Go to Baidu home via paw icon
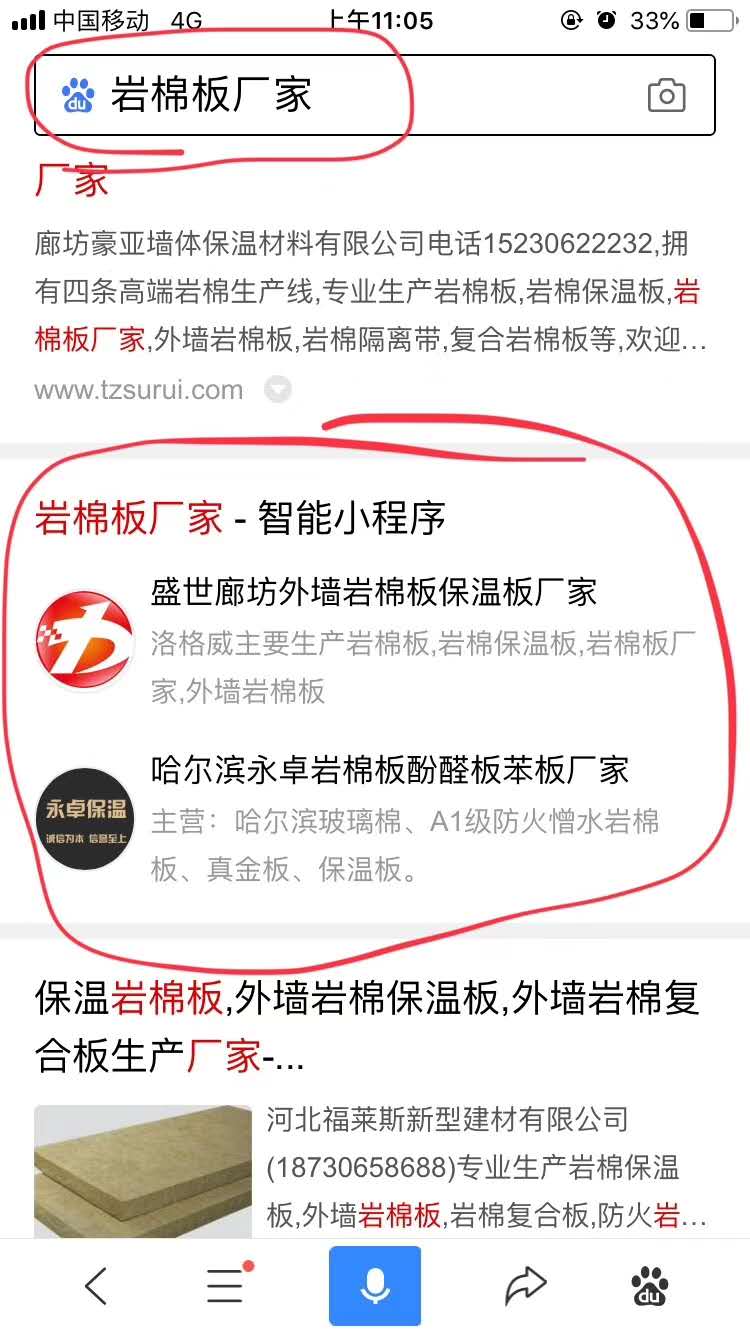Viewport: 750px width, 1334px height. click(x=651, y=1286)
